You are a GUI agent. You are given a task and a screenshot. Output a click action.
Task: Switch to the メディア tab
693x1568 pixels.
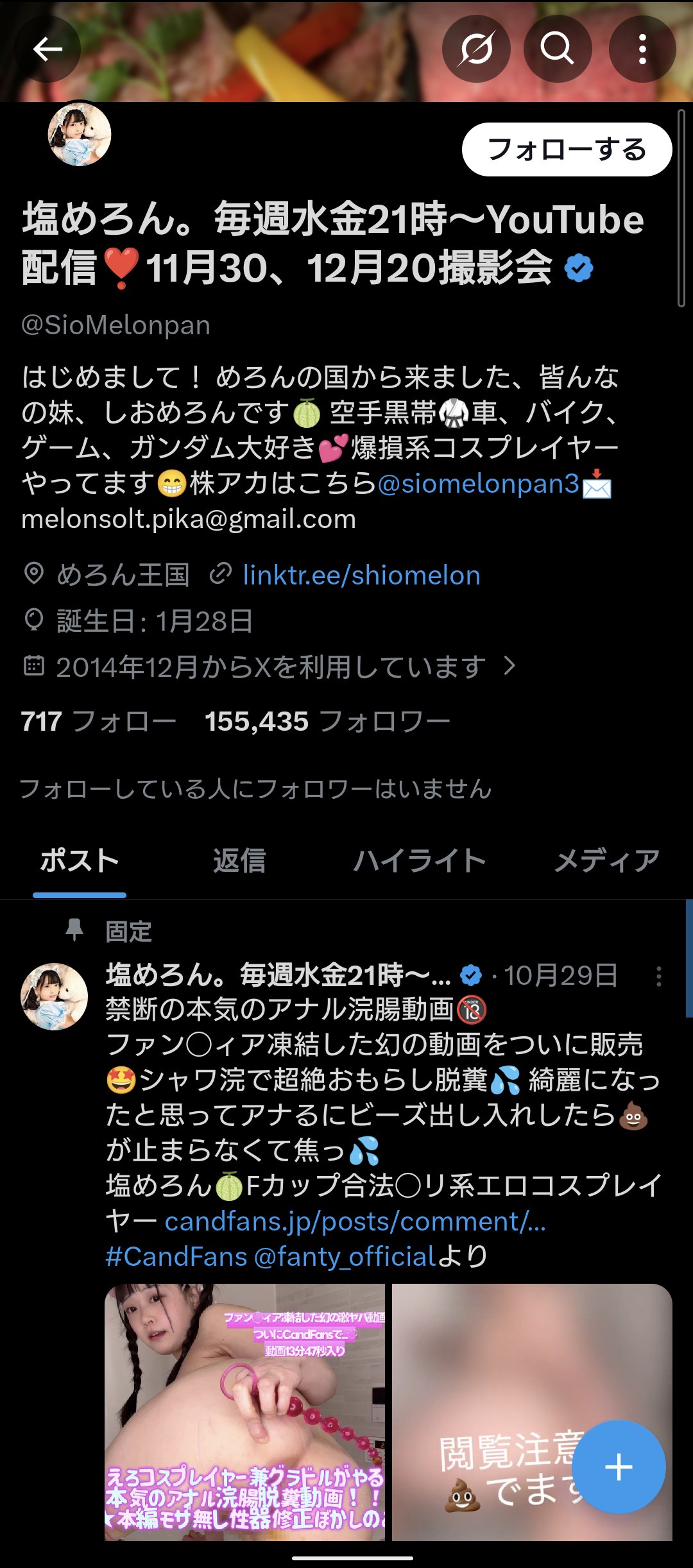click(606, 860)
